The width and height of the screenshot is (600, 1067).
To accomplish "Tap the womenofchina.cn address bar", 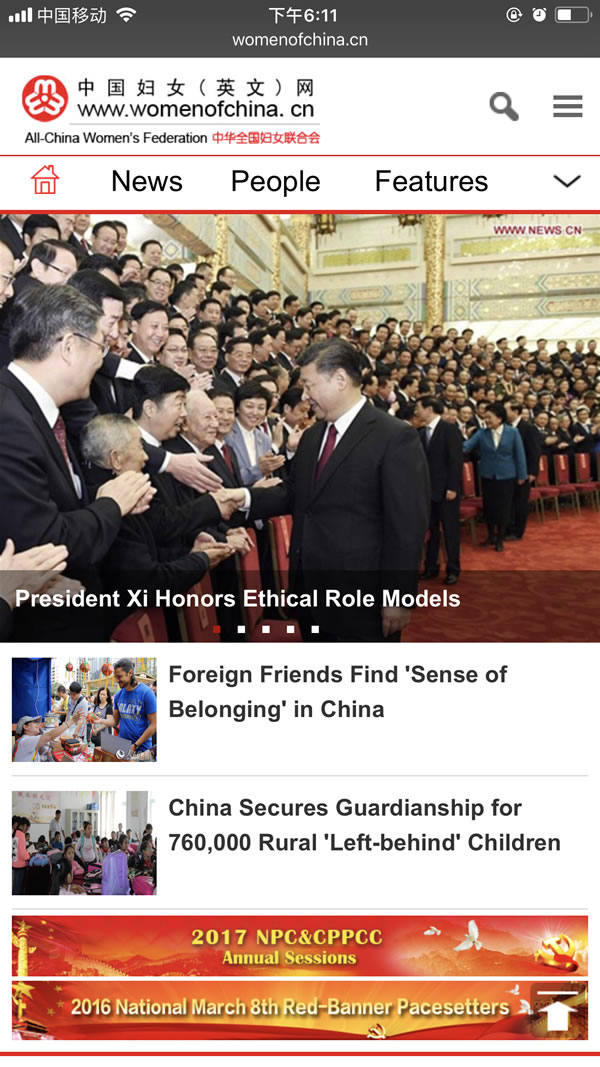I will pyautogui.click(x=300, y=40).
